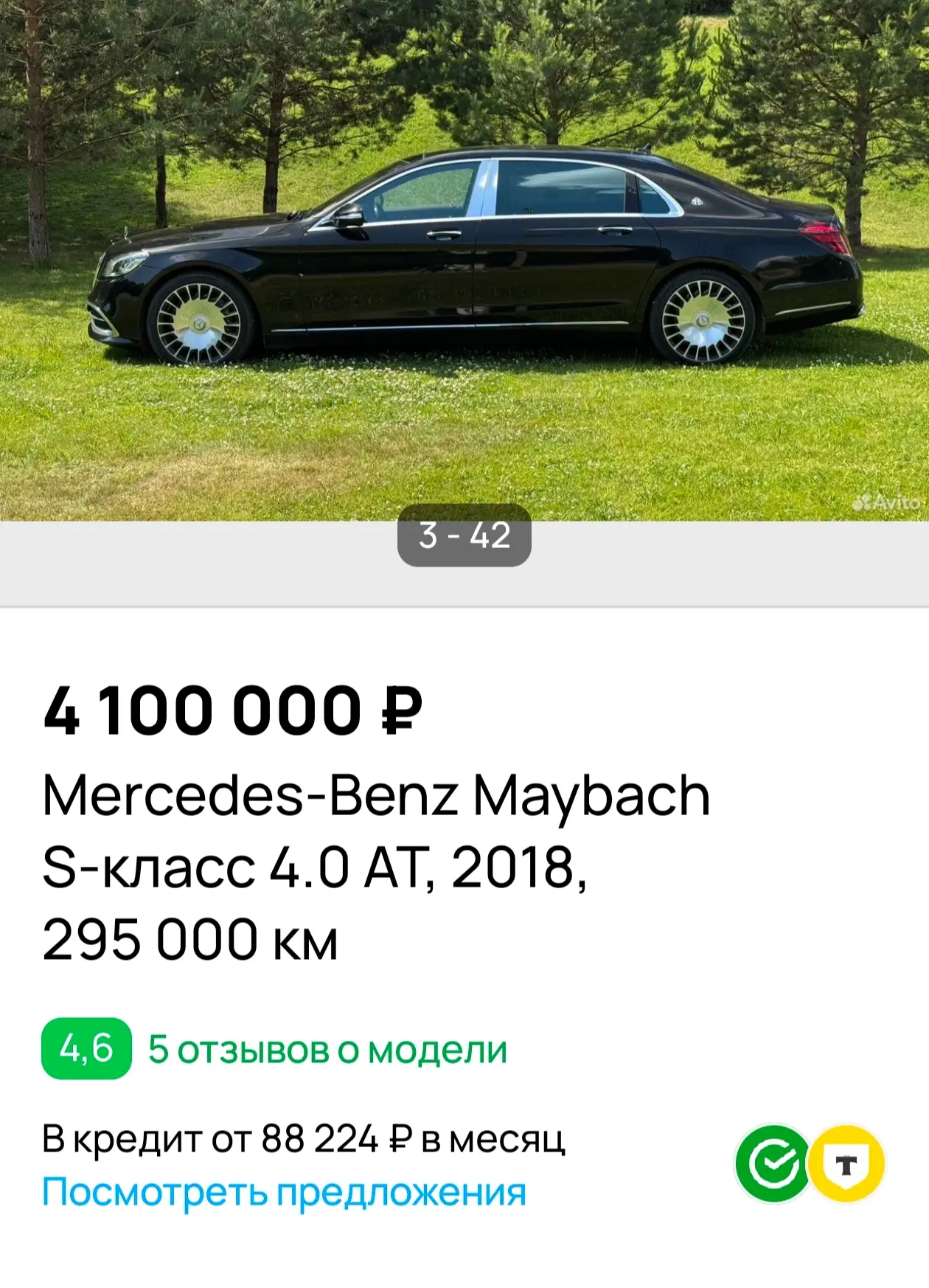The image size is (929, 1288).
Task: Open the car photo in the gallery
Action: (464, 260)
